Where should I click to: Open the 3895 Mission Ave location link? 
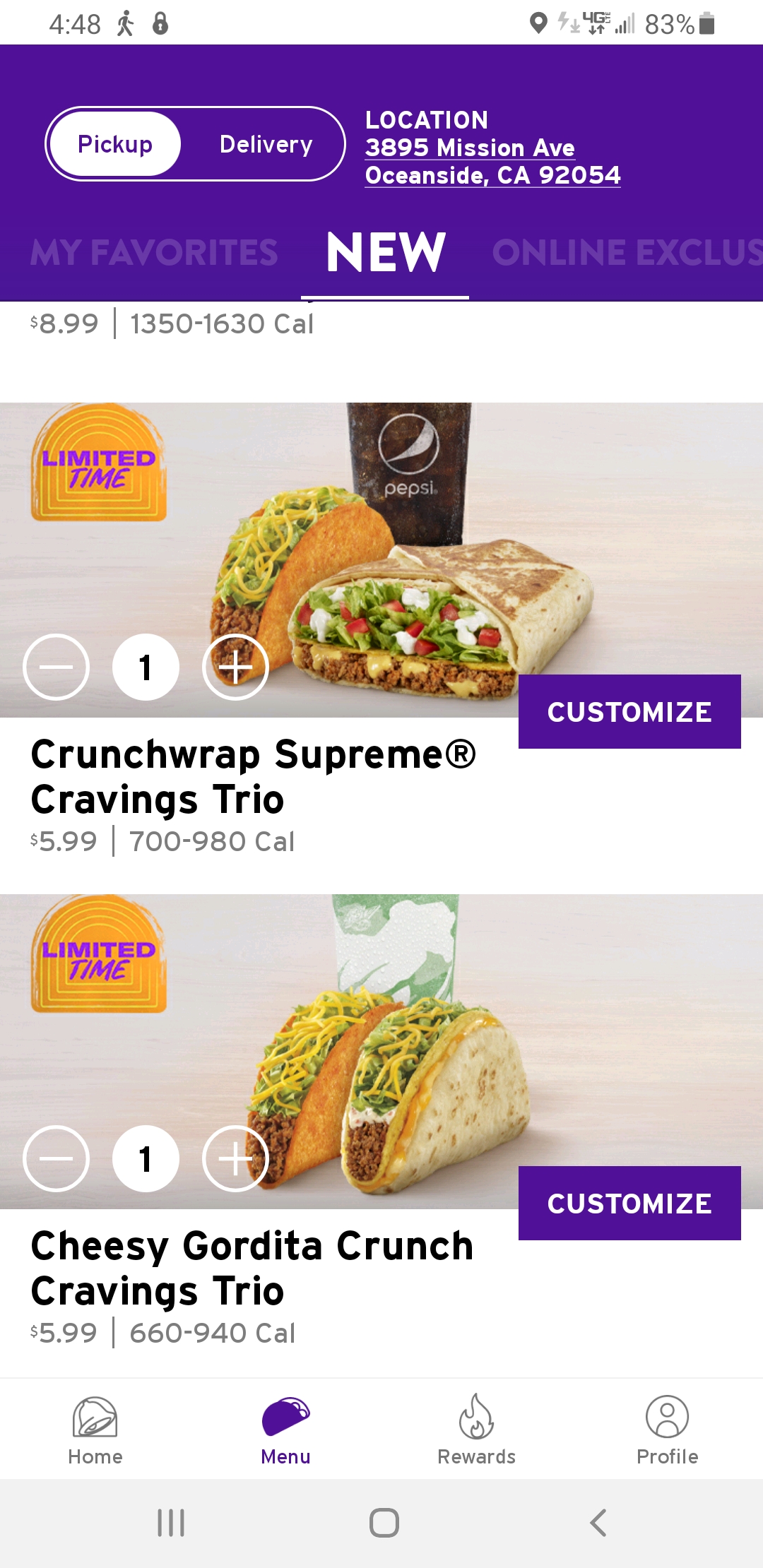(x=492, y=161)
